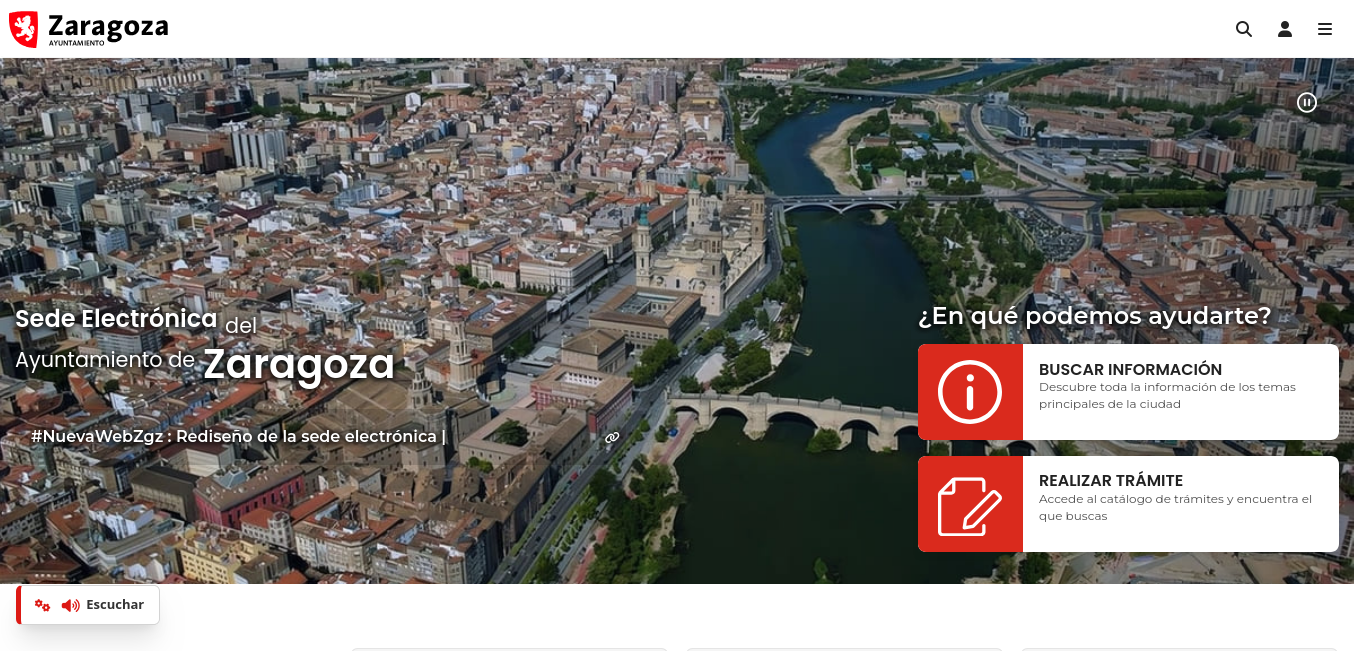Tap the link icon next to #NuevaWebZgz
Image resolution: width=1366 pixels, height=651 pixels.
click(x=612, y=437)
